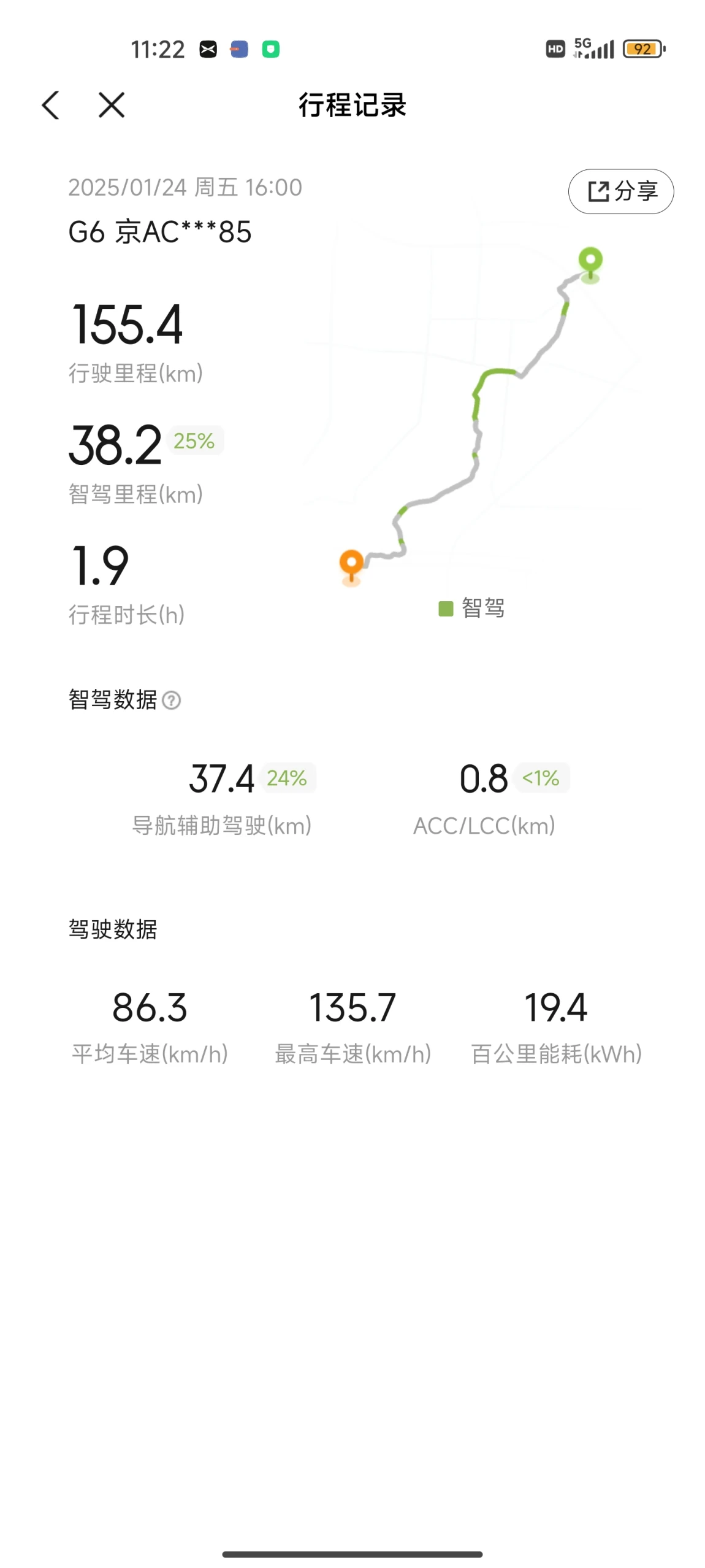Share this trip record via 分享
705x1568 pixels.
[620, 191]
